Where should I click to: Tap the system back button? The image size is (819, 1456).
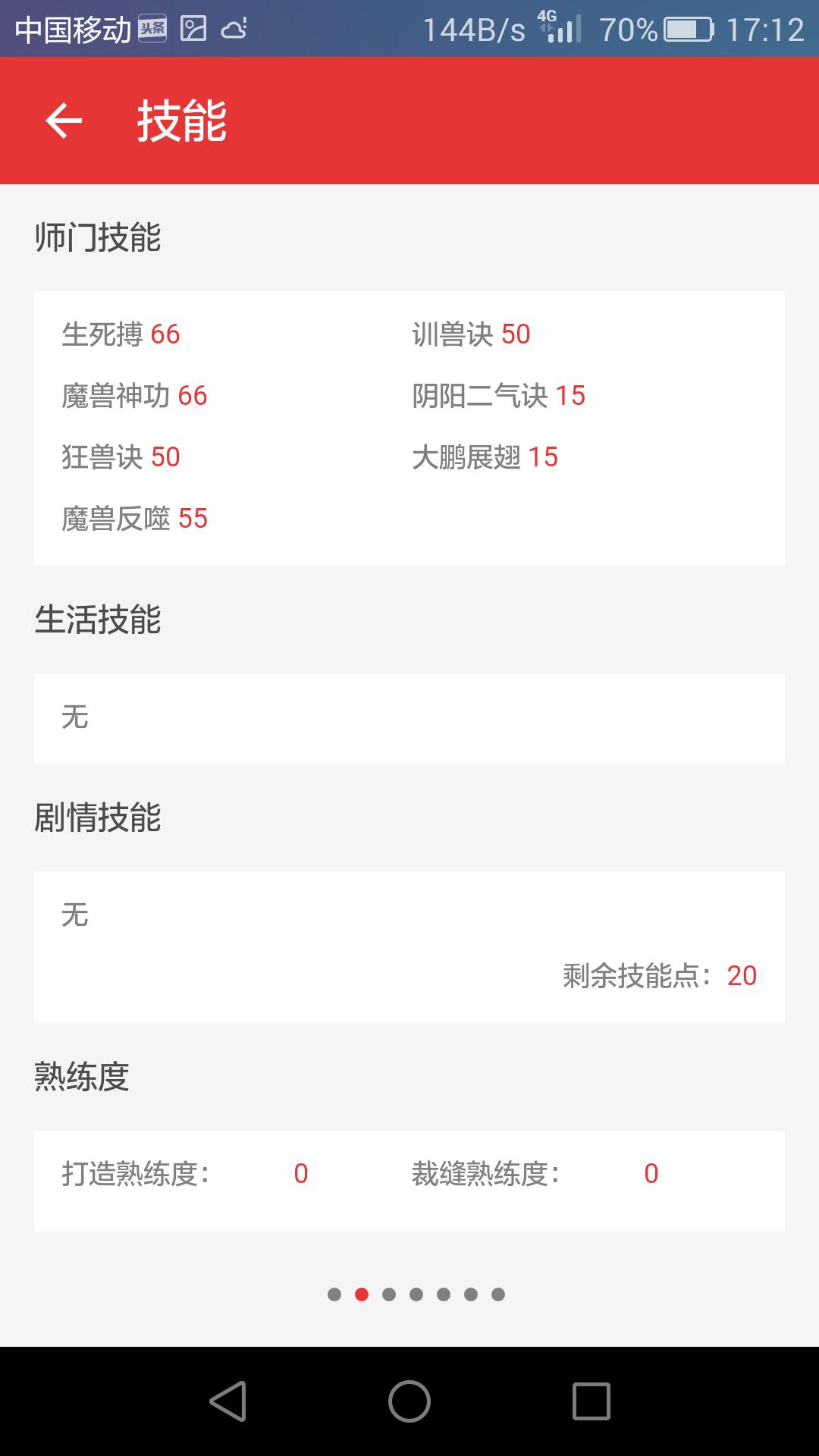click(228, 1401)
